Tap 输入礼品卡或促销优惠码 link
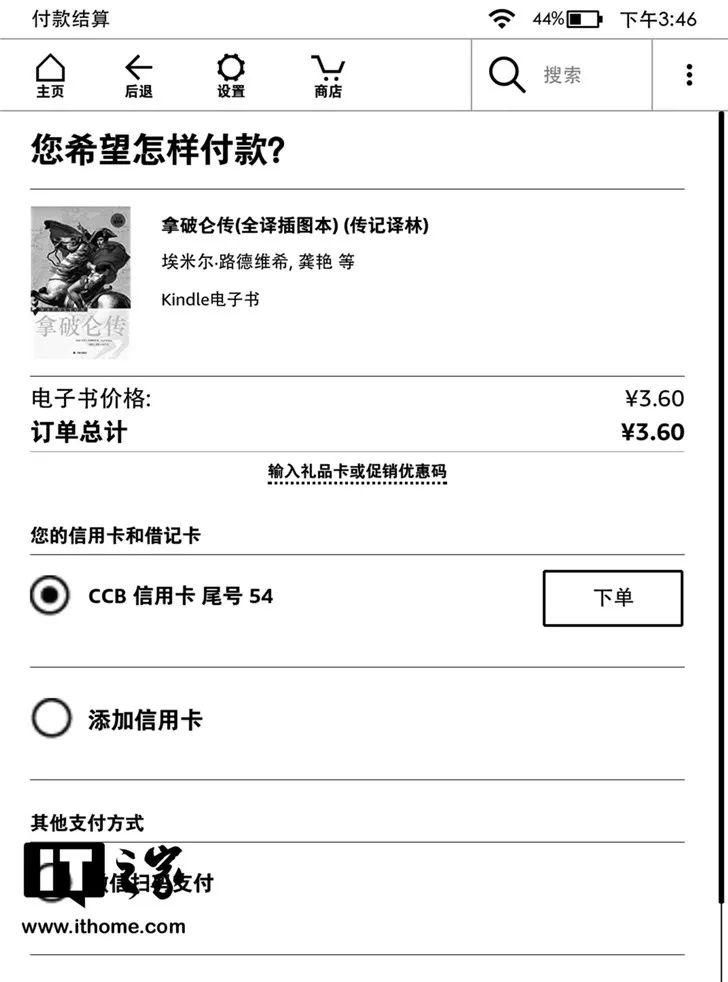728x982 pixels. click(357, 471)
